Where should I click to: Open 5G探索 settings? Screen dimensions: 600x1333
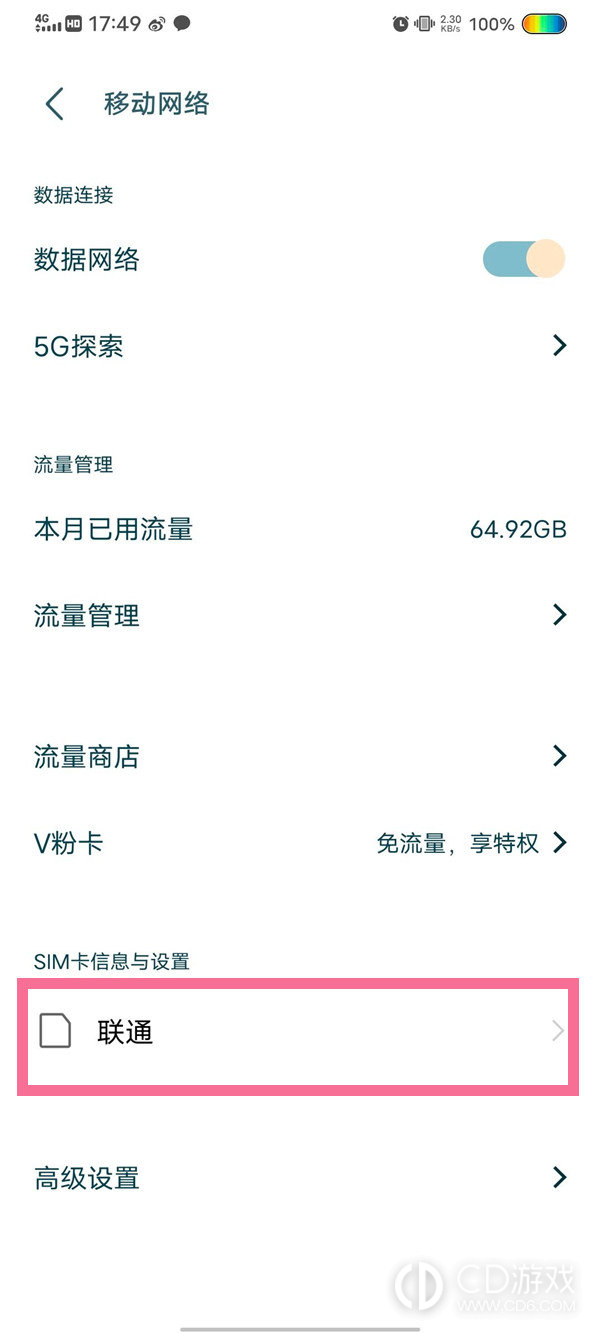coord(300,346)
